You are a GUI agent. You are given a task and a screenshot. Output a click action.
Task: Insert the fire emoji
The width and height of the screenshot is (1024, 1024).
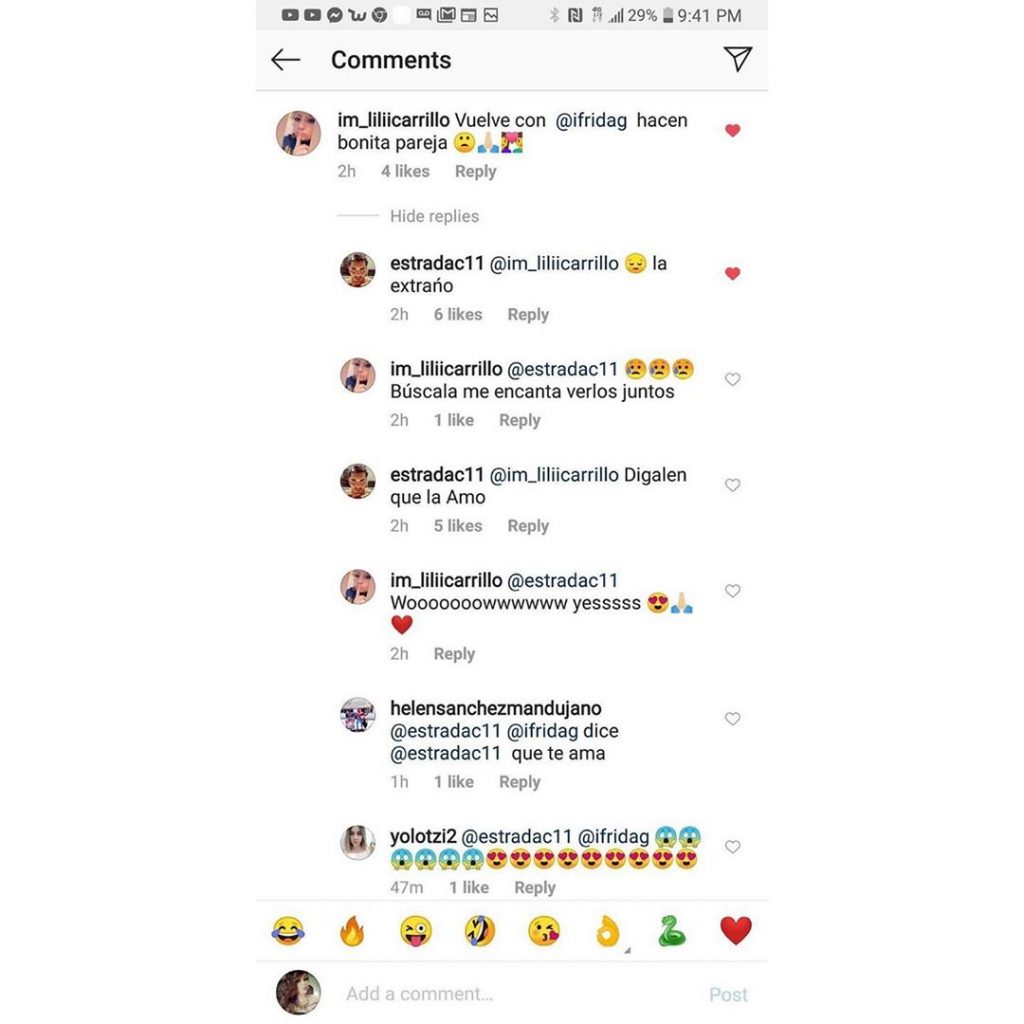[352, 932]
